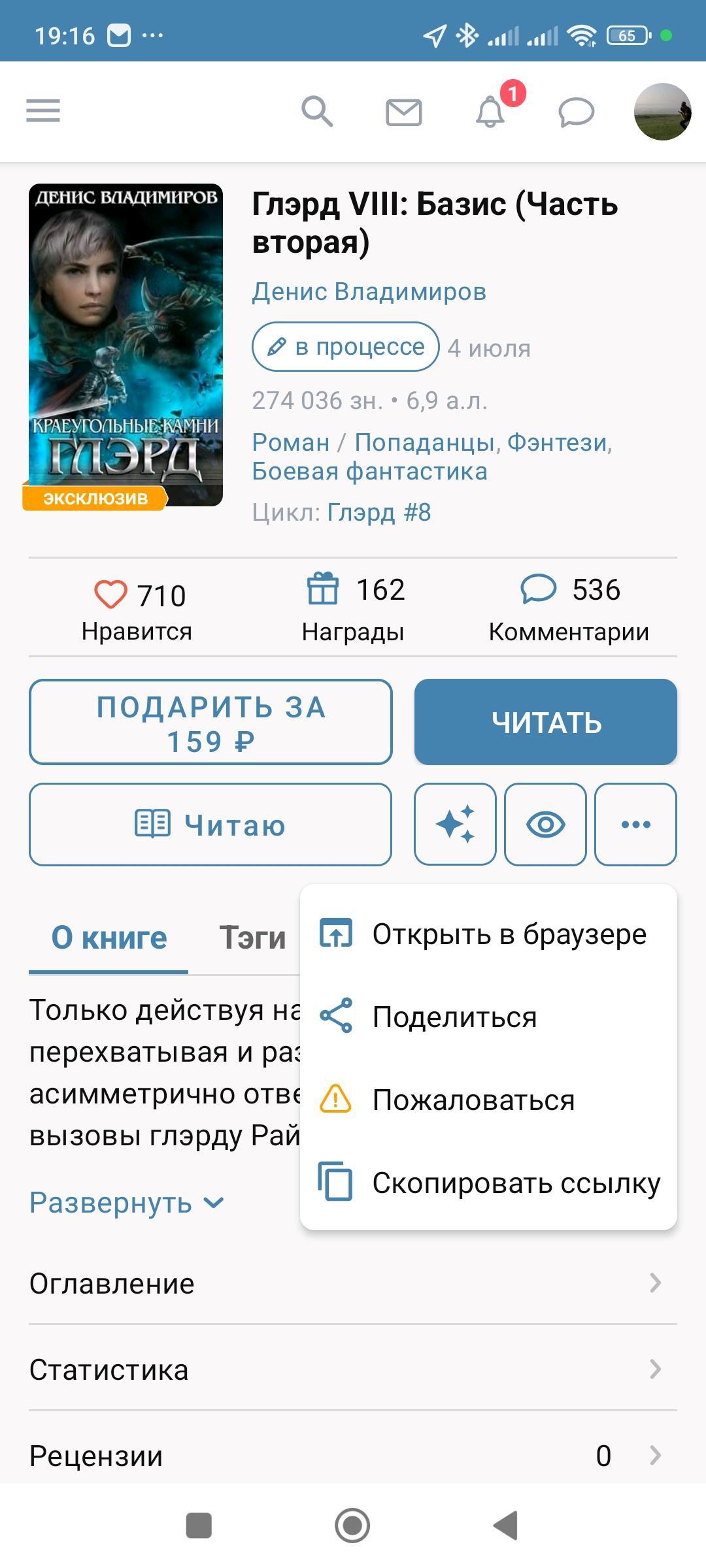Open the mail messages envelope
This screenshot has height=1568, width=706.
(403, 112)
